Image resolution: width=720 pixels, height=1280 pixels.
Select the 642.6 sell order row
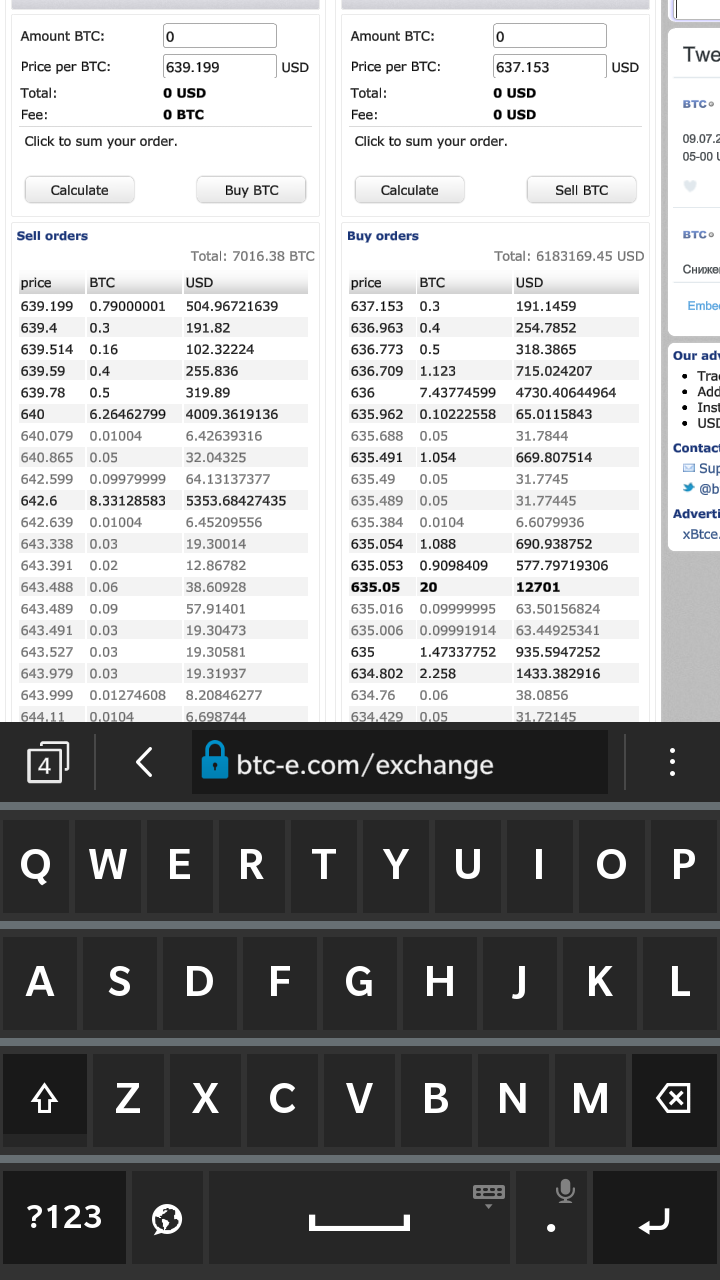click(163, 500)
